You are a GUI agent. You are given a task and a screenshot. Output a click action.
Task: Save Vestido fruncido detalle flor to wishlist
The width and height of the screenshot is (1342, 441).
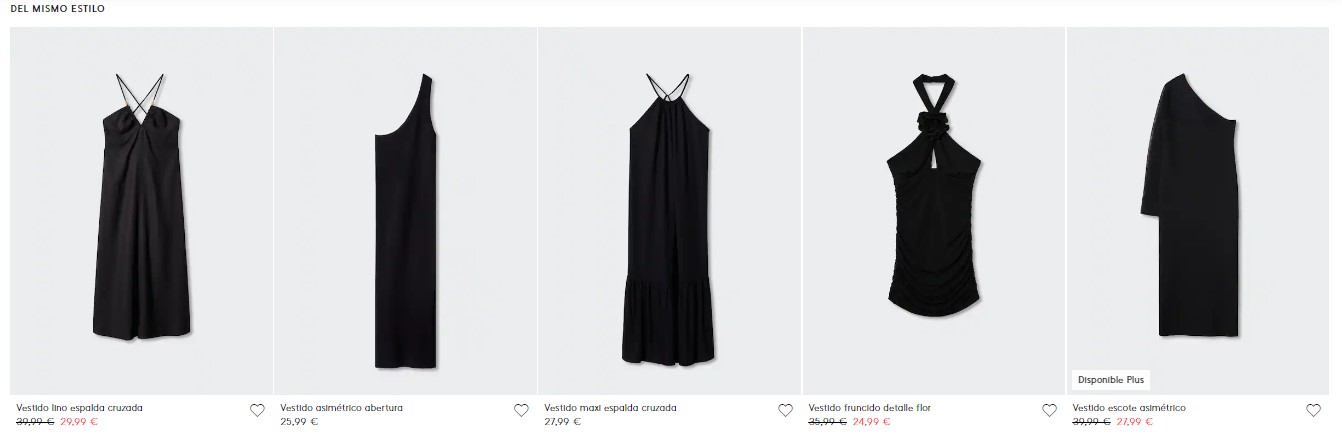pyautogui.click(x=1049, y=410)
